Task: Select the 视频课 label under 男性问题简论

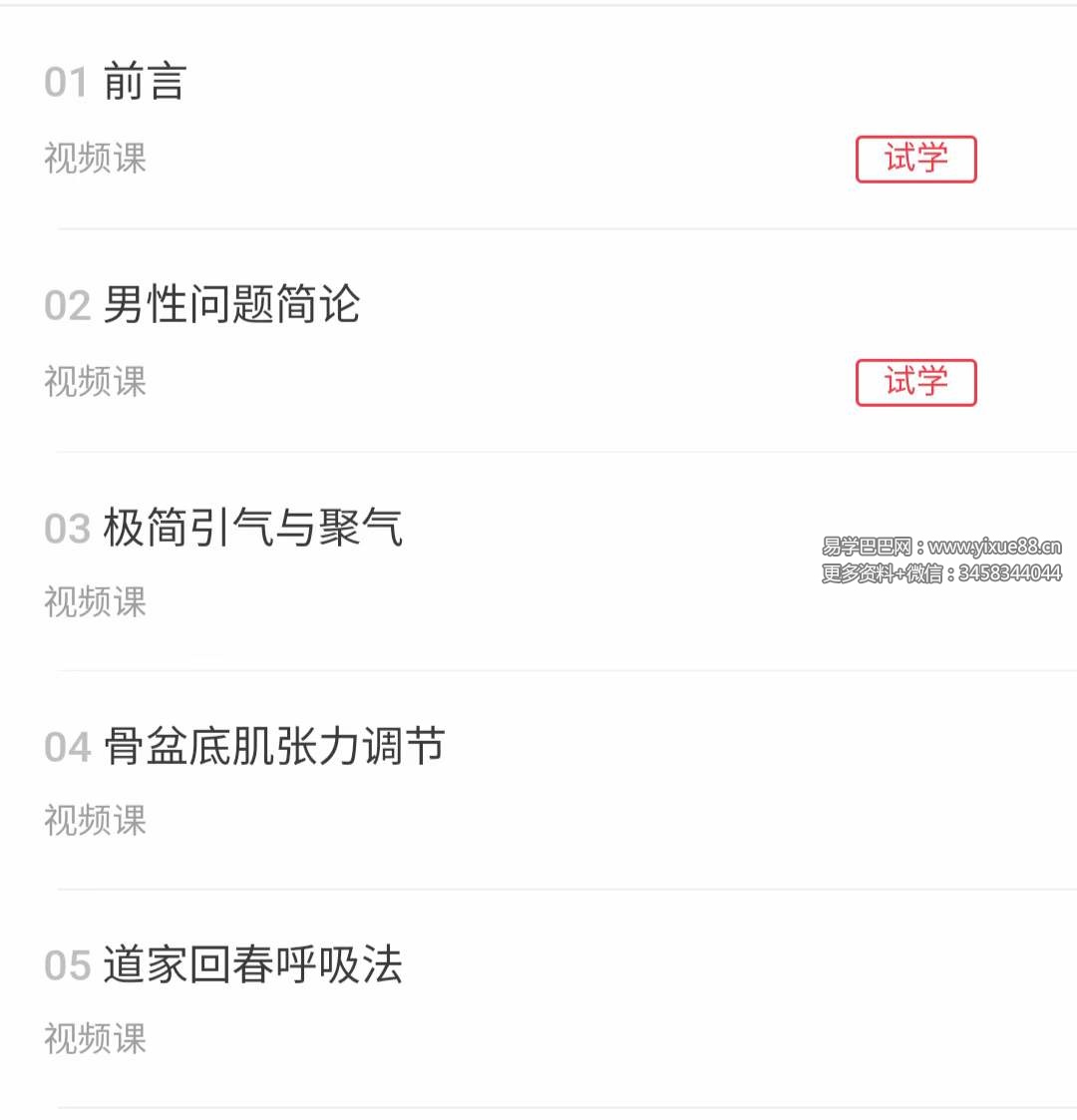Action: click(93, 381)
